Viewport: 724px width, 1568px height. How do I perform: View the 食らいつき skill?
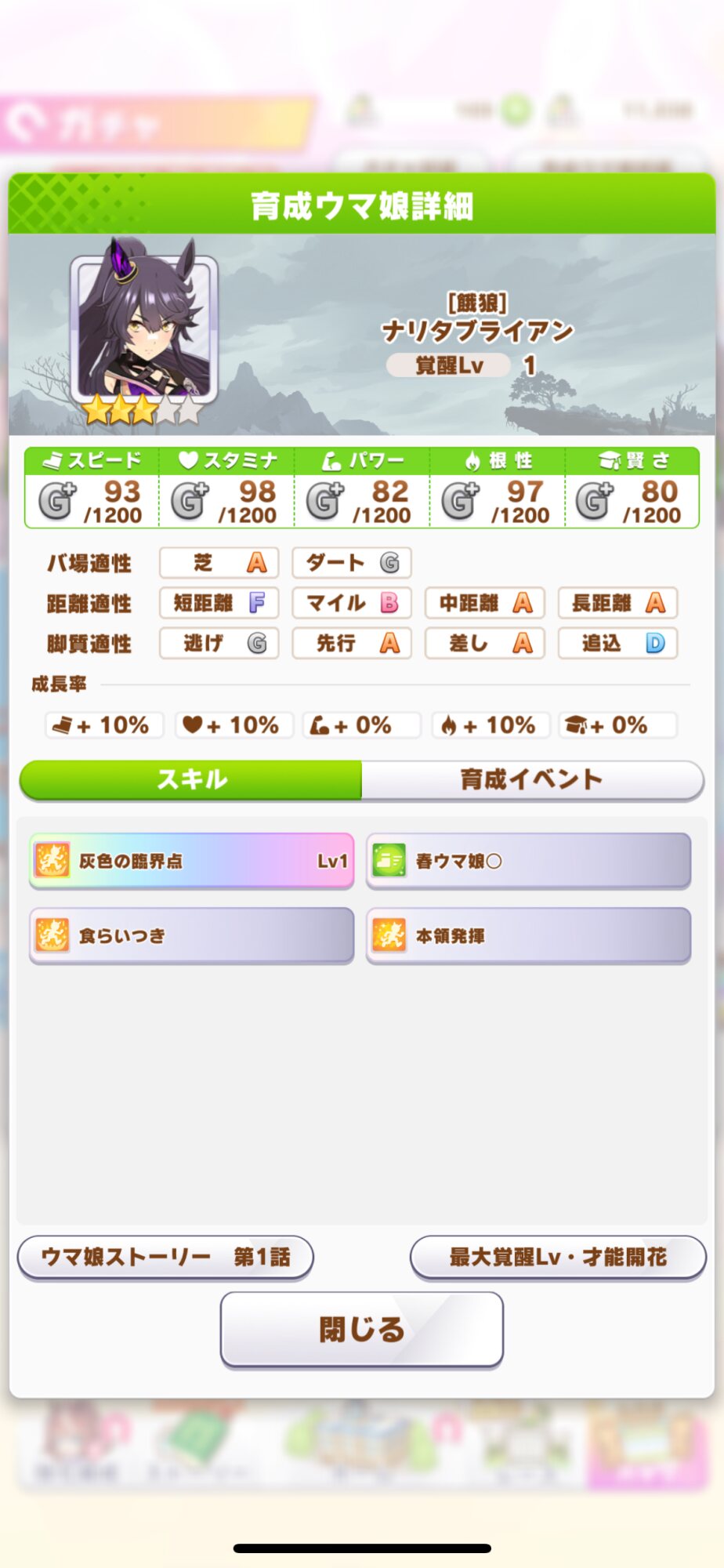pyautogui.click(x=191, y=935)
